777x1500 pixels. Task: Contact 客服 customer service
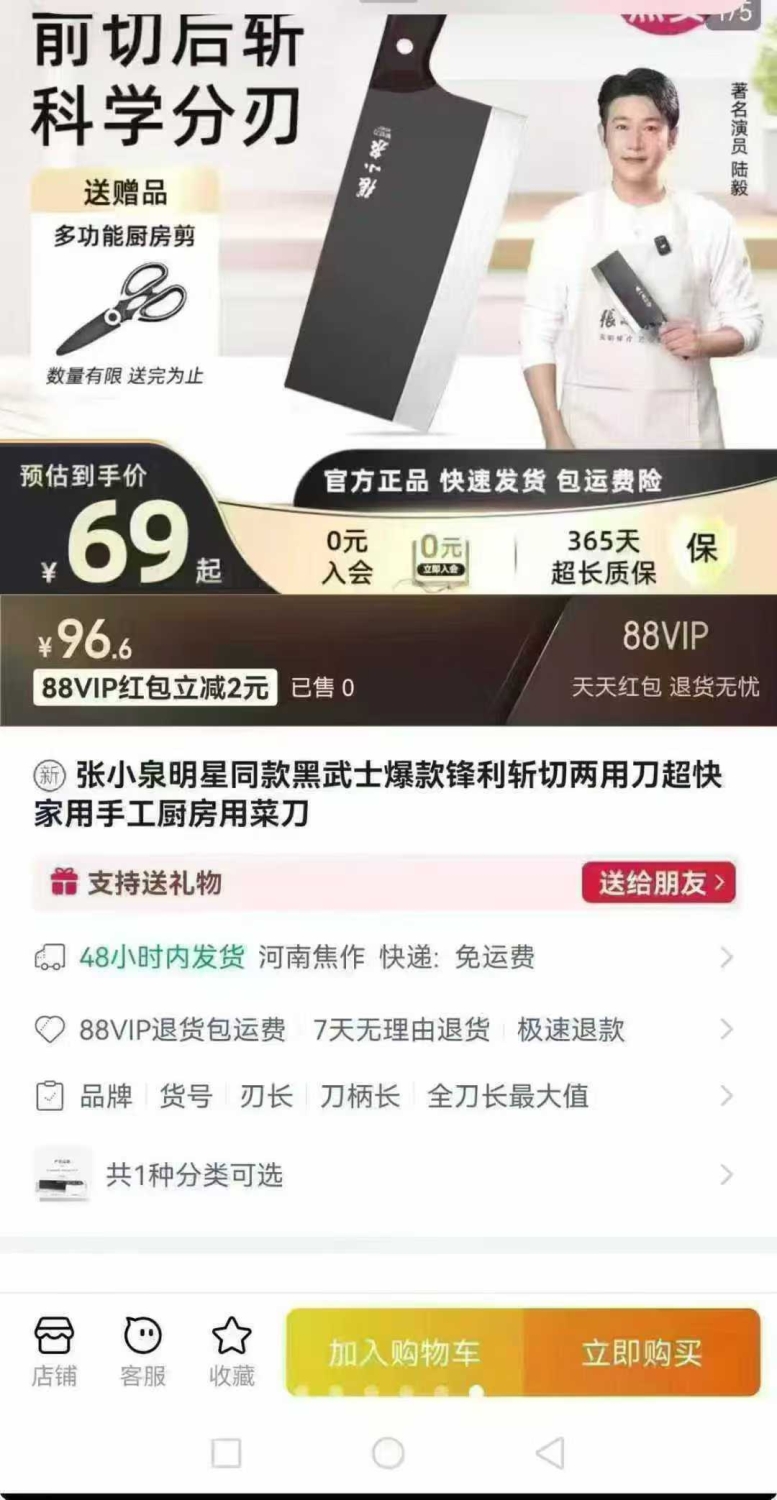point(143,1351)
